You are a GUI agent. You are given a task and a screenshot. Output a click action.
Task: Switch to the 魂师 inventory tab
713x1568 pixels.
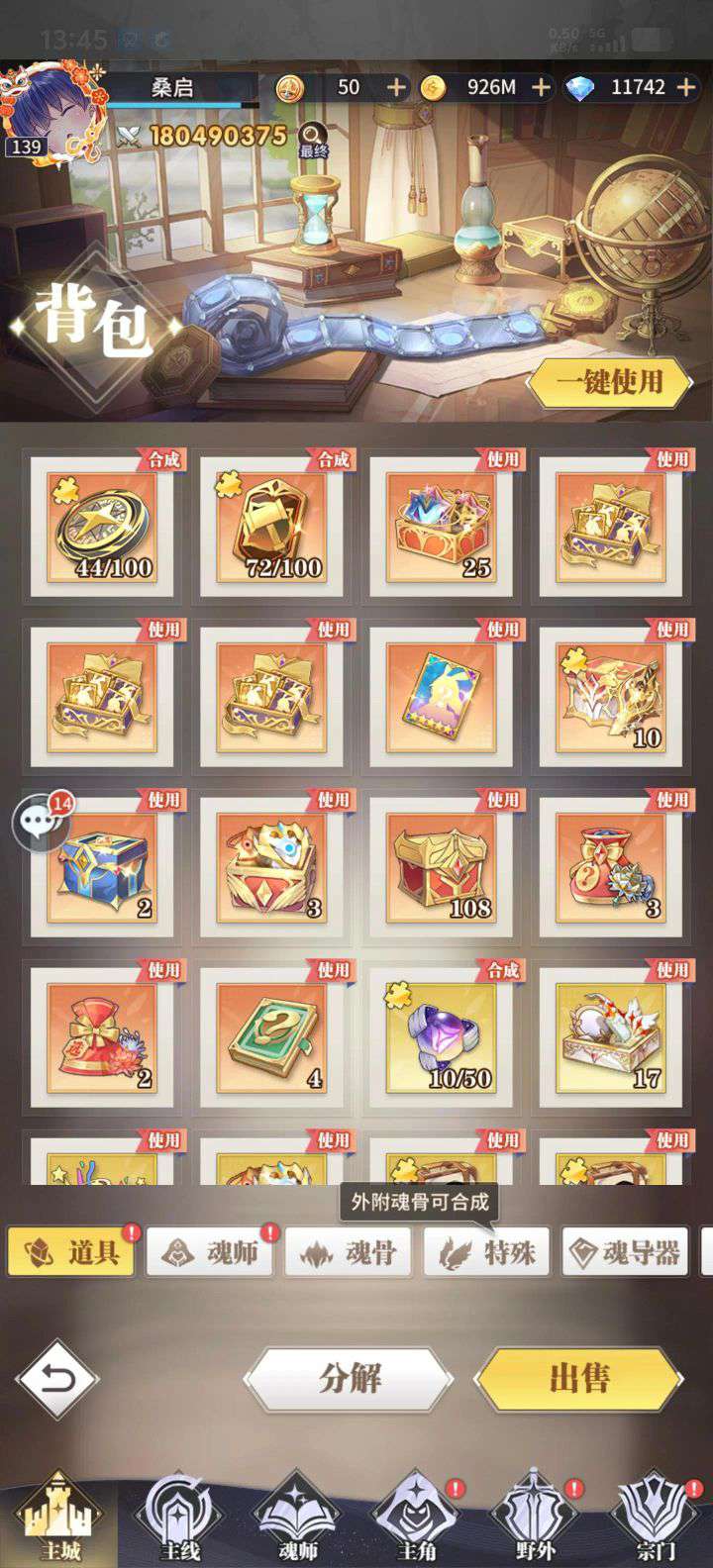click(211, 1253)
